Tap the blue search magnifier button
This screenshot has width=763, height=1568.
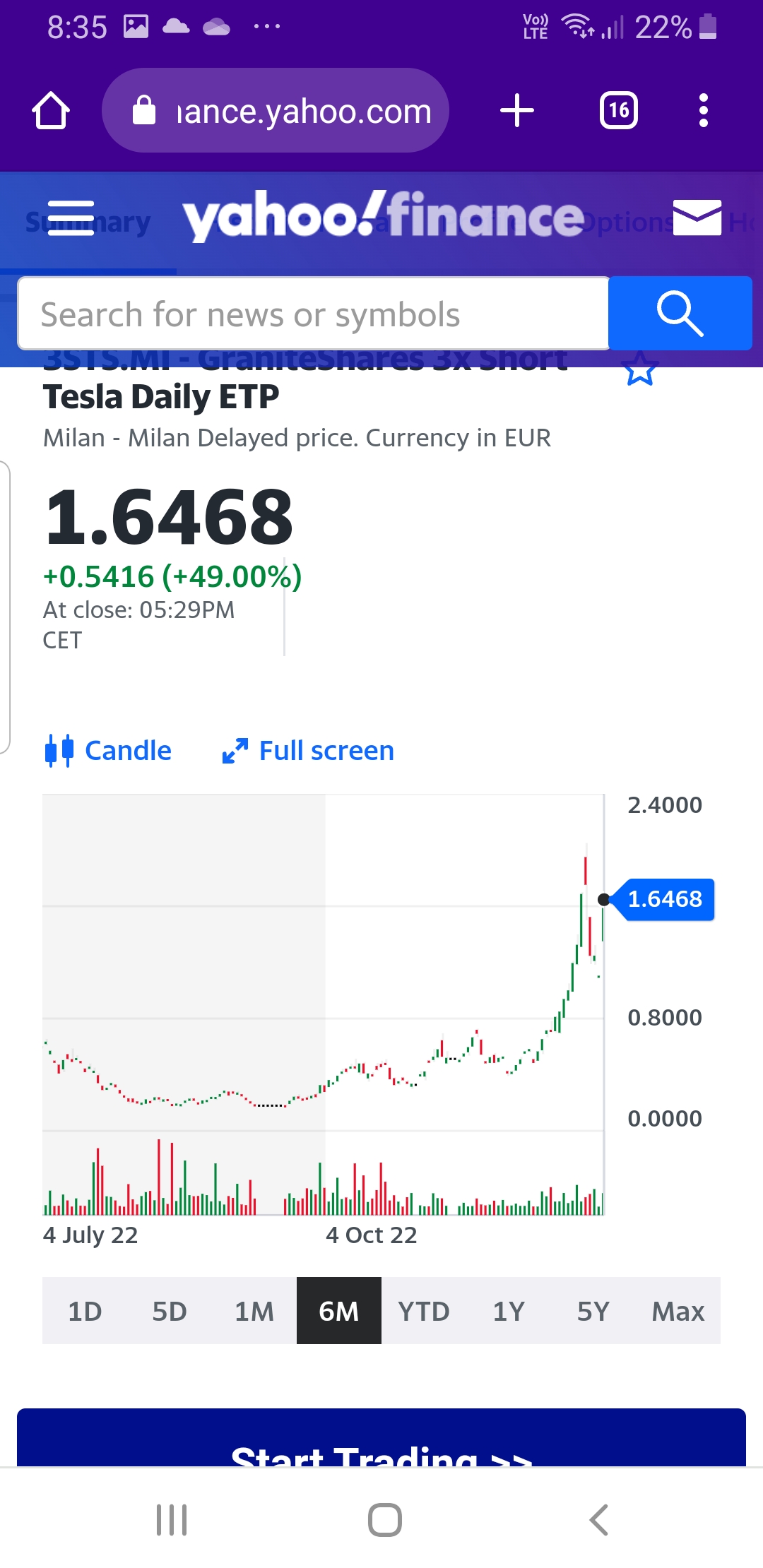click(680, 314)
